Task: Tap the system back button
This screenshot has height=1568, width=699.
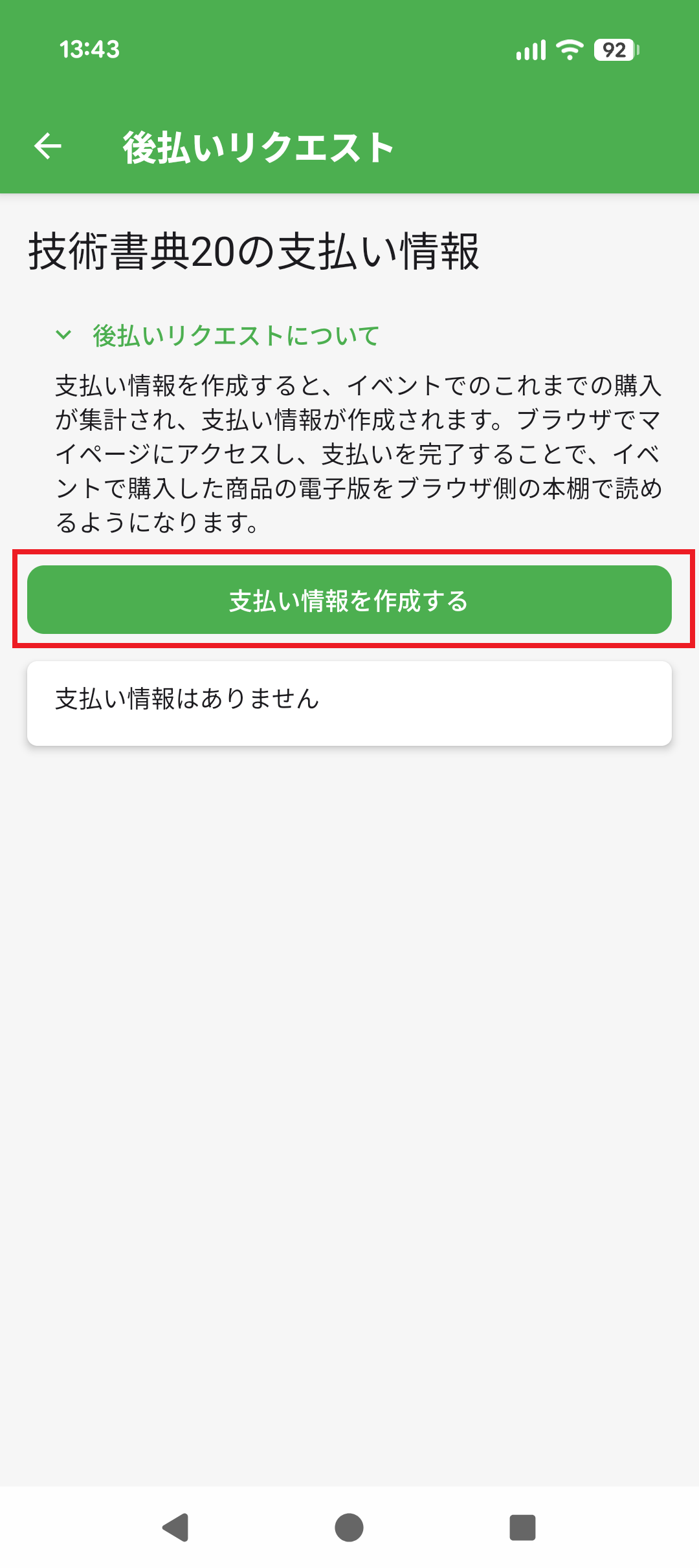Action: (x=175, y=1528)
